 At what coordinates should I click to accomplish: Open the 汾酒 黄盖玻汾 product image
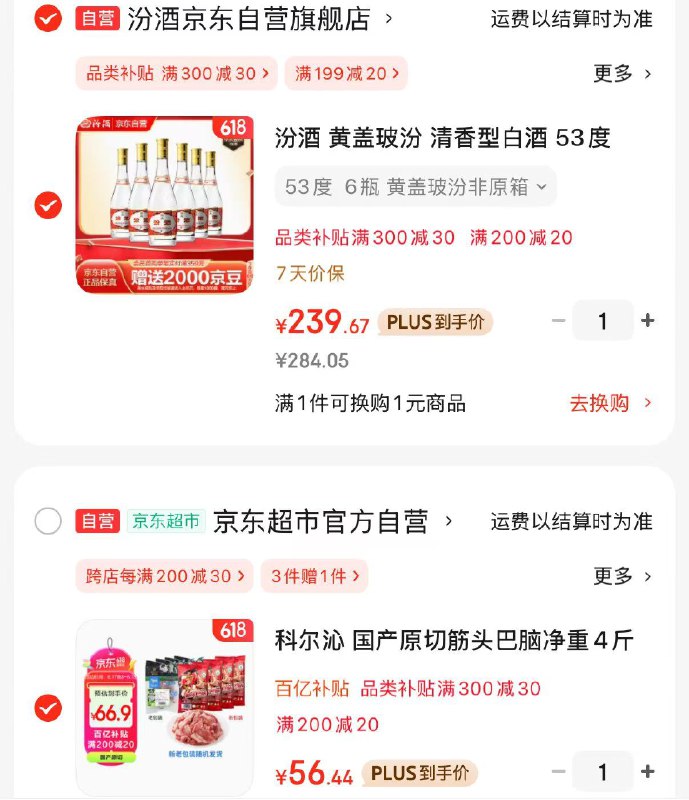click(165, 205)
